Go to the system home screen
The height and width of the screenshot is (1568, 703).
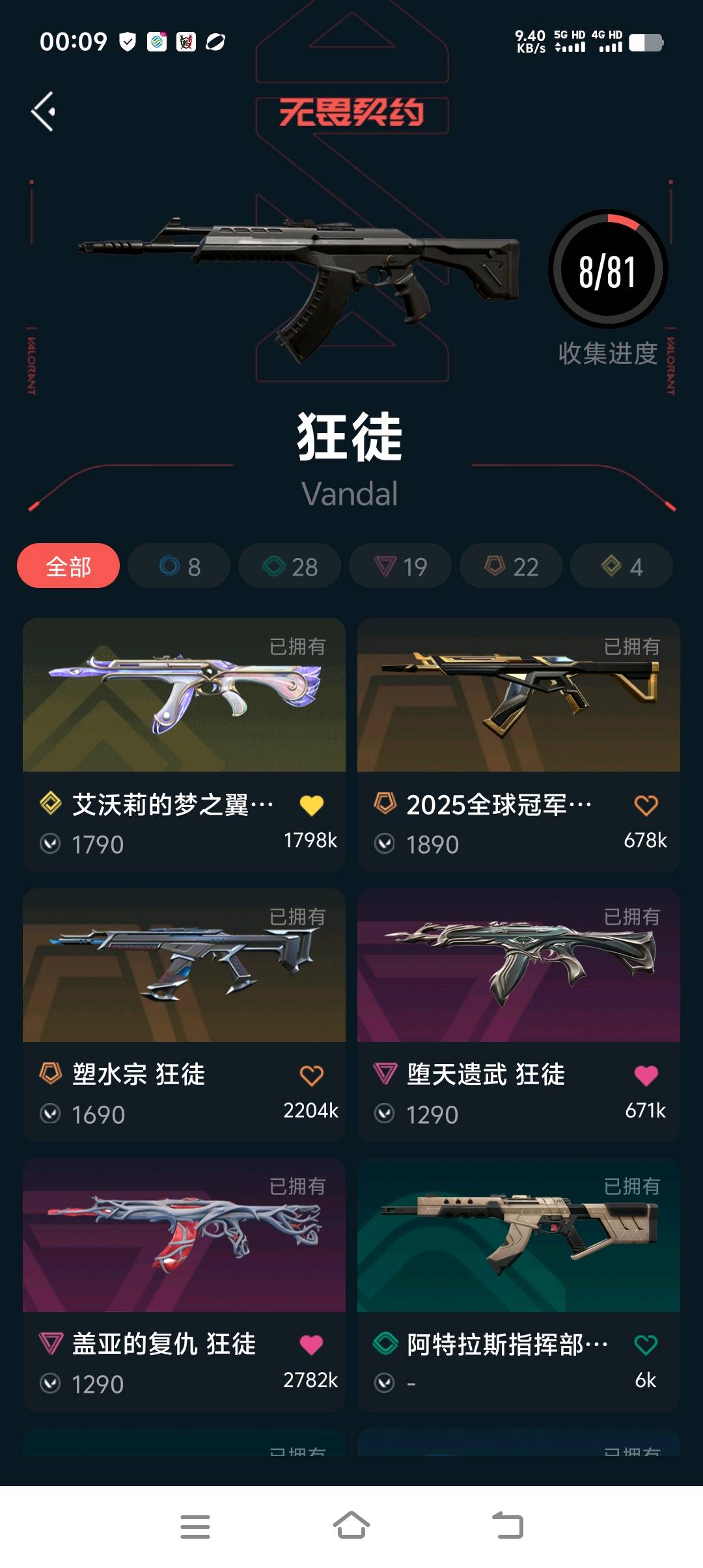[x=351, y=1526]
